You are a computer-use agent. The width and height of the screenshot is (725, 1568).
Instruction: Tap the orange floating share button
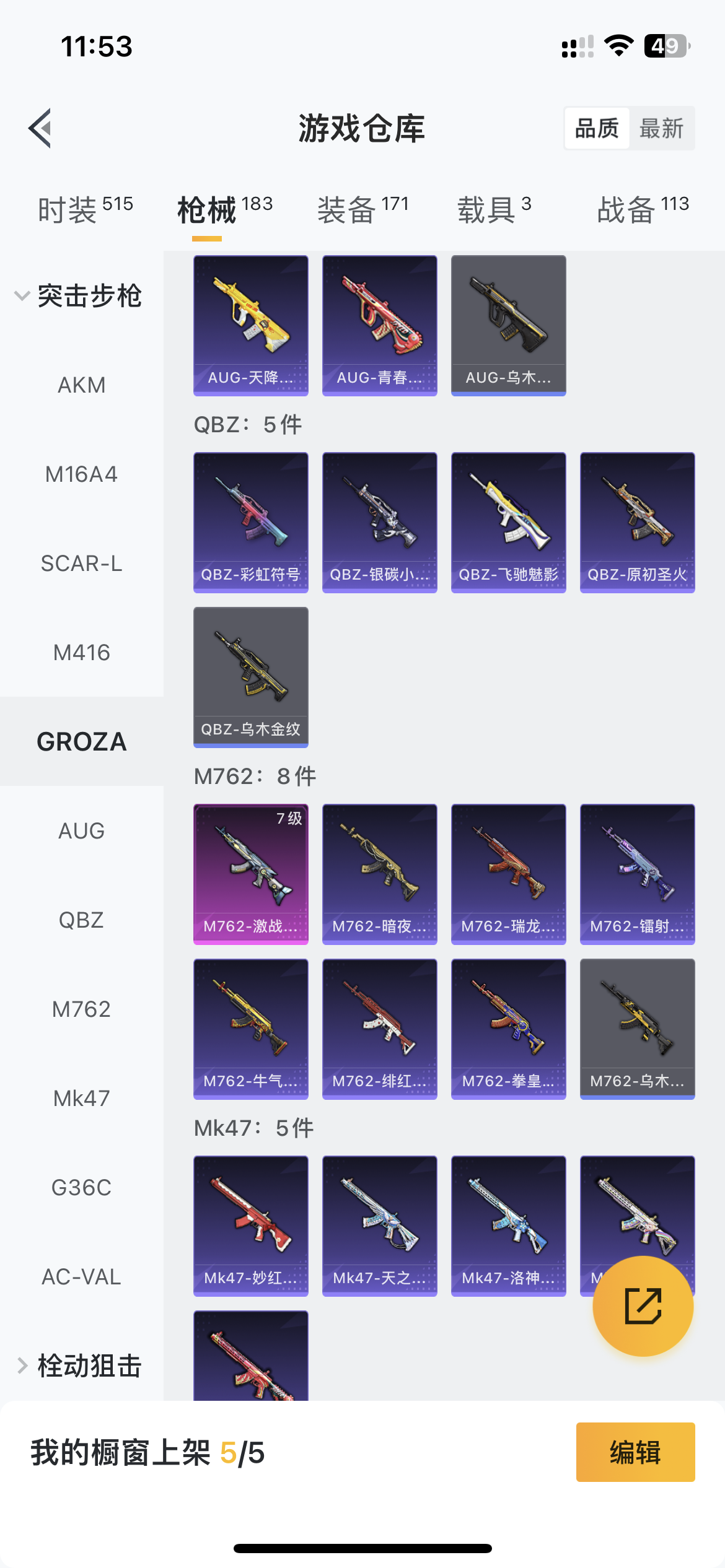point(643,1306)
